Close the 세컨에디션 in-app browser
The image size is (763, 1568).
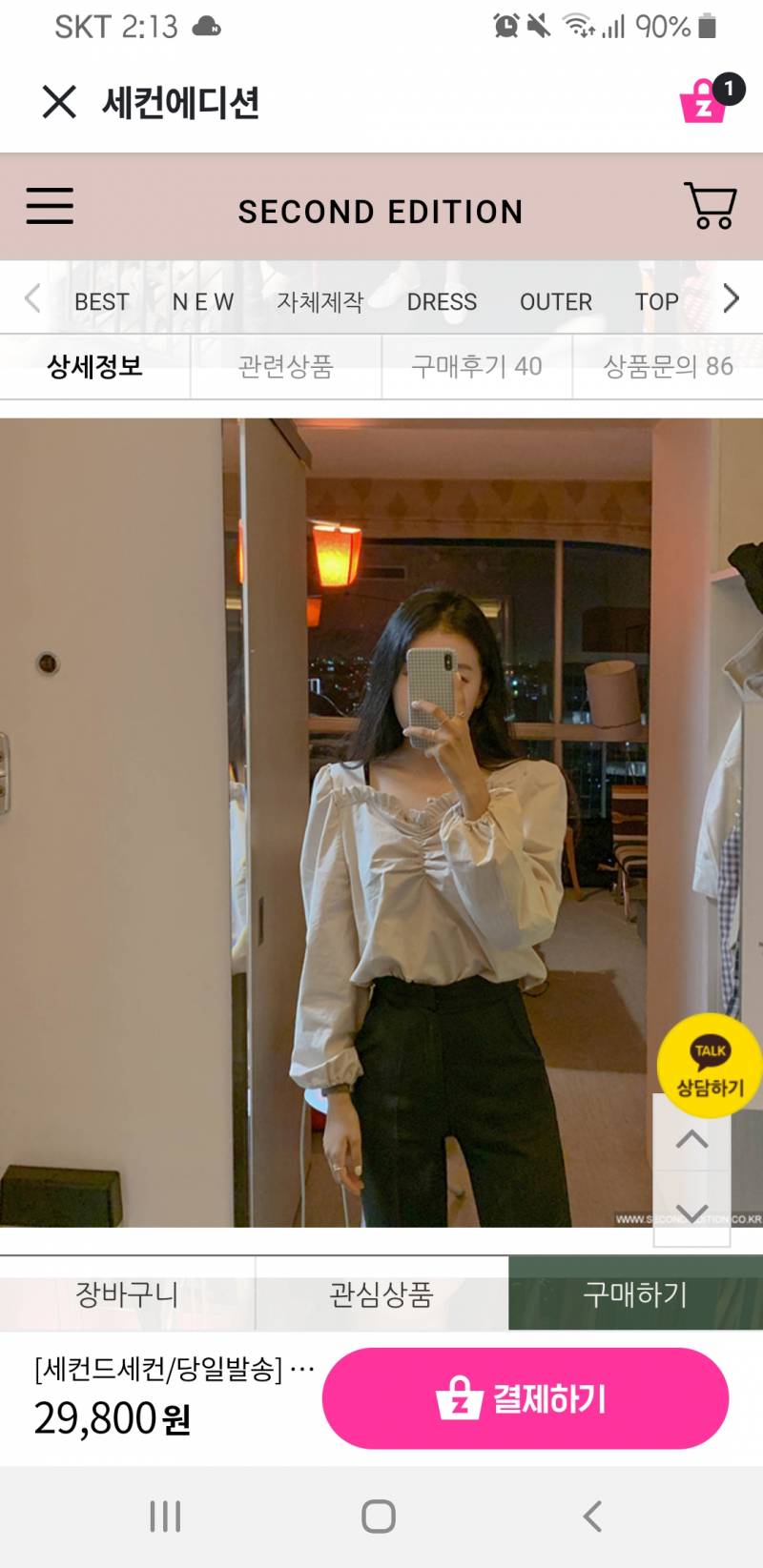pos(59,101)
